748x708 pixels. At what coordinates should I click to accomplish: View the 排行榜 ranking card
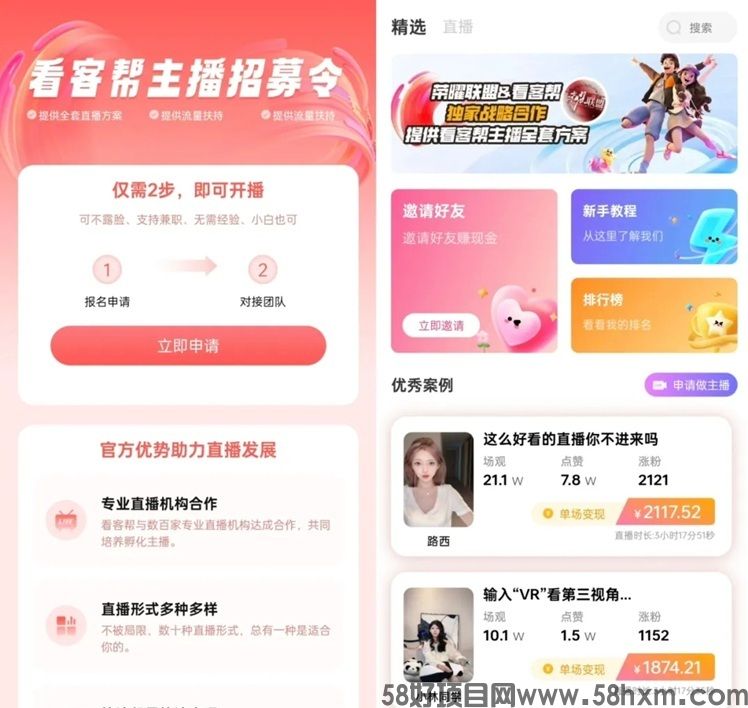click(x=653, y=314)
